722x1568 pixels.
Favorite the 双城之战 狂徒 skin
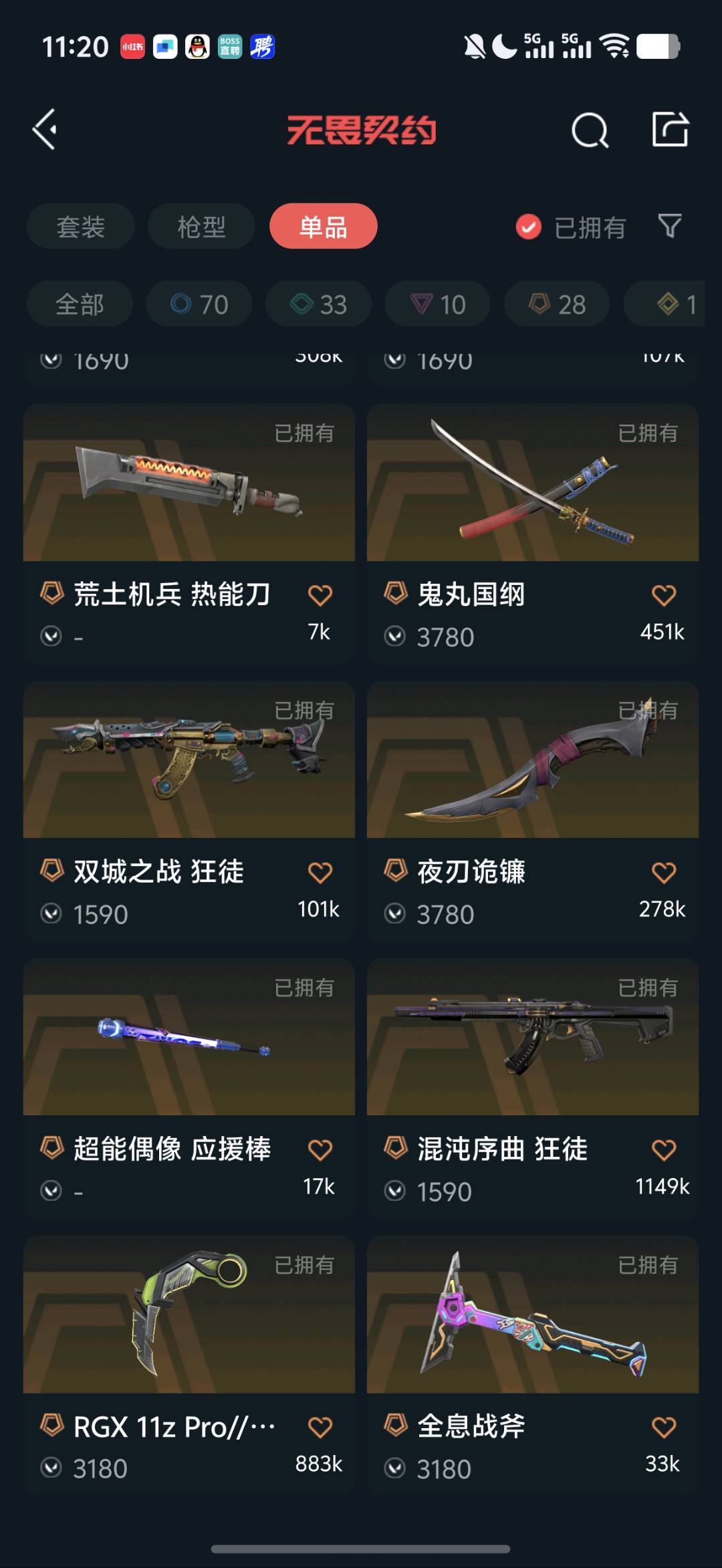[x=320, y=872]
